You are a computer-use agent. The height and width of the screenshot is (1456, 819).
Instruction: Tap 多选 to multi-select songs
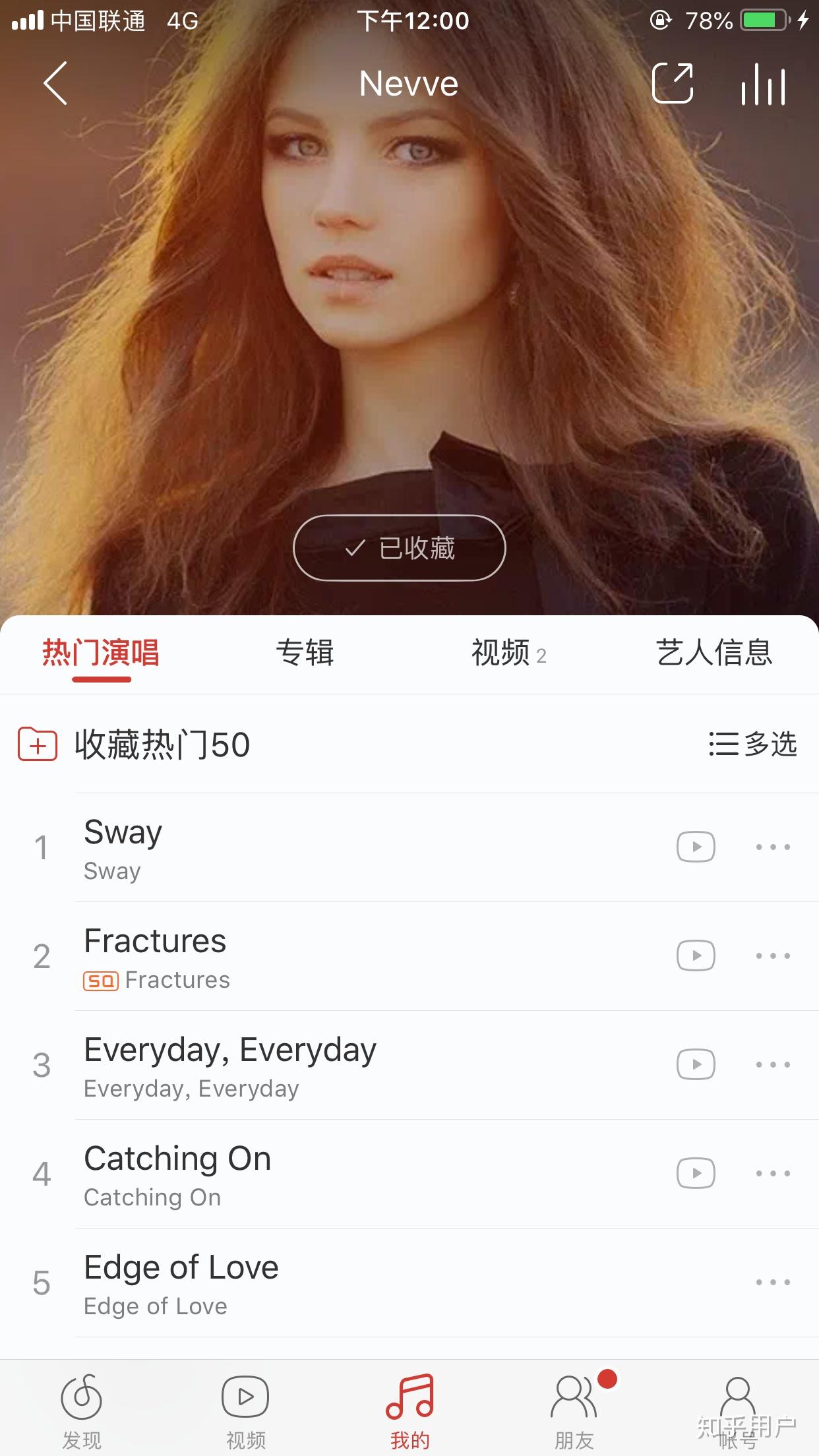[752, 744]
